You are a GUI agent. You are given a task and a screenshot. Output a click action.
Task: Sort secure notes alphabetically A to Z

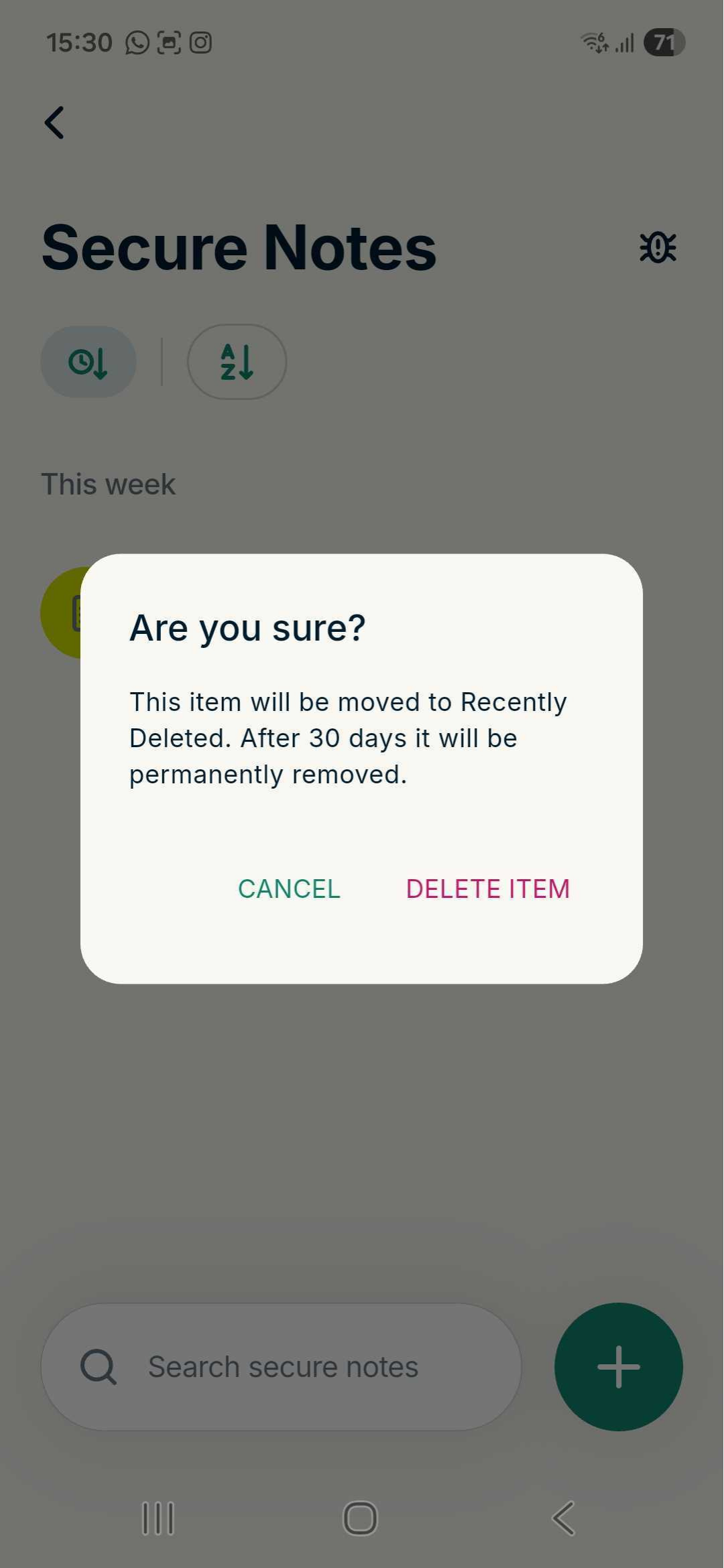(237, 362)
